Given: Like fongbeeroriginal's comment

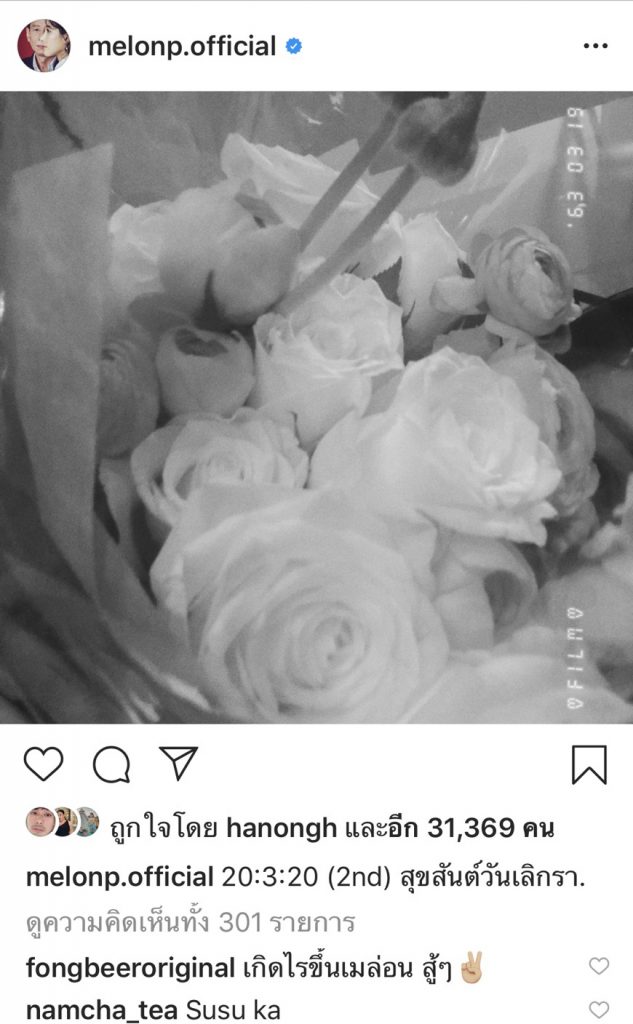Looking at the screenshot, I should [x=598, y=966].
